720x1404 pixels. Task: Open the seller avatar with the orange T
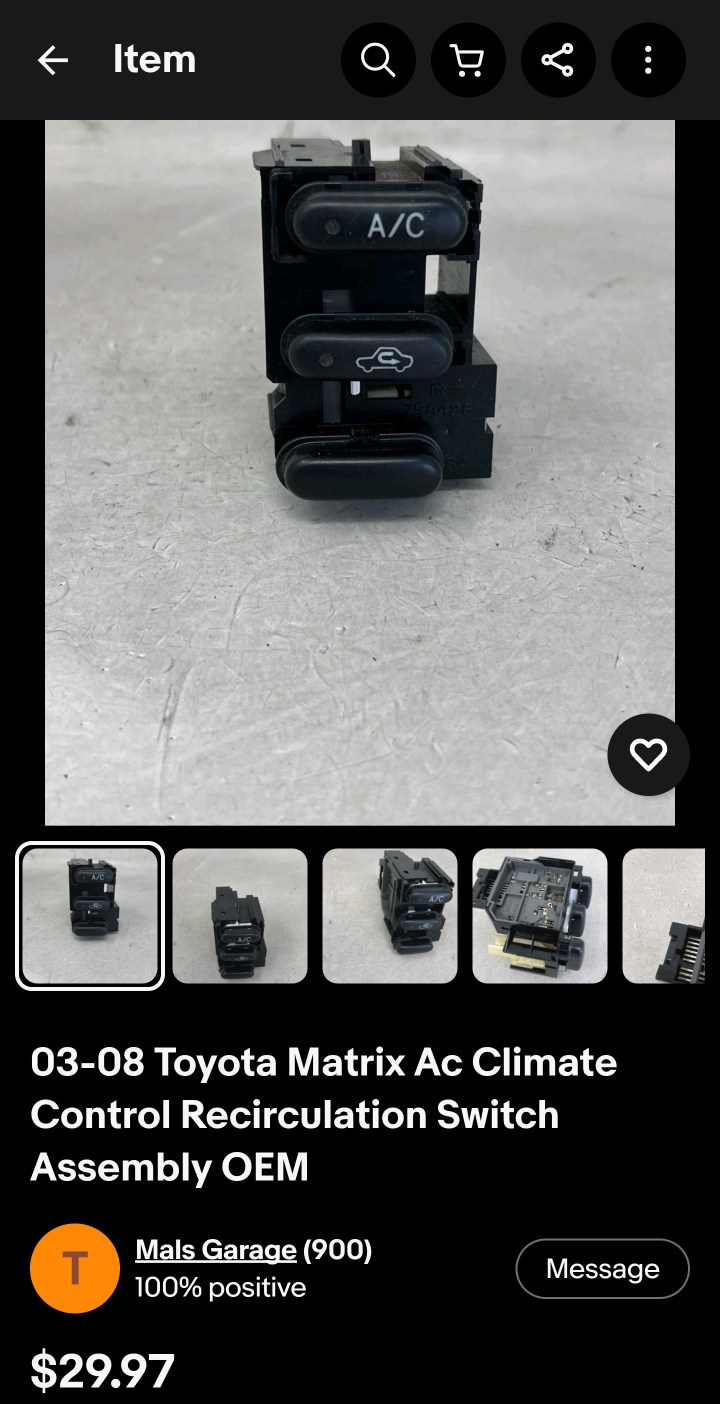[x=74, y=1268]
